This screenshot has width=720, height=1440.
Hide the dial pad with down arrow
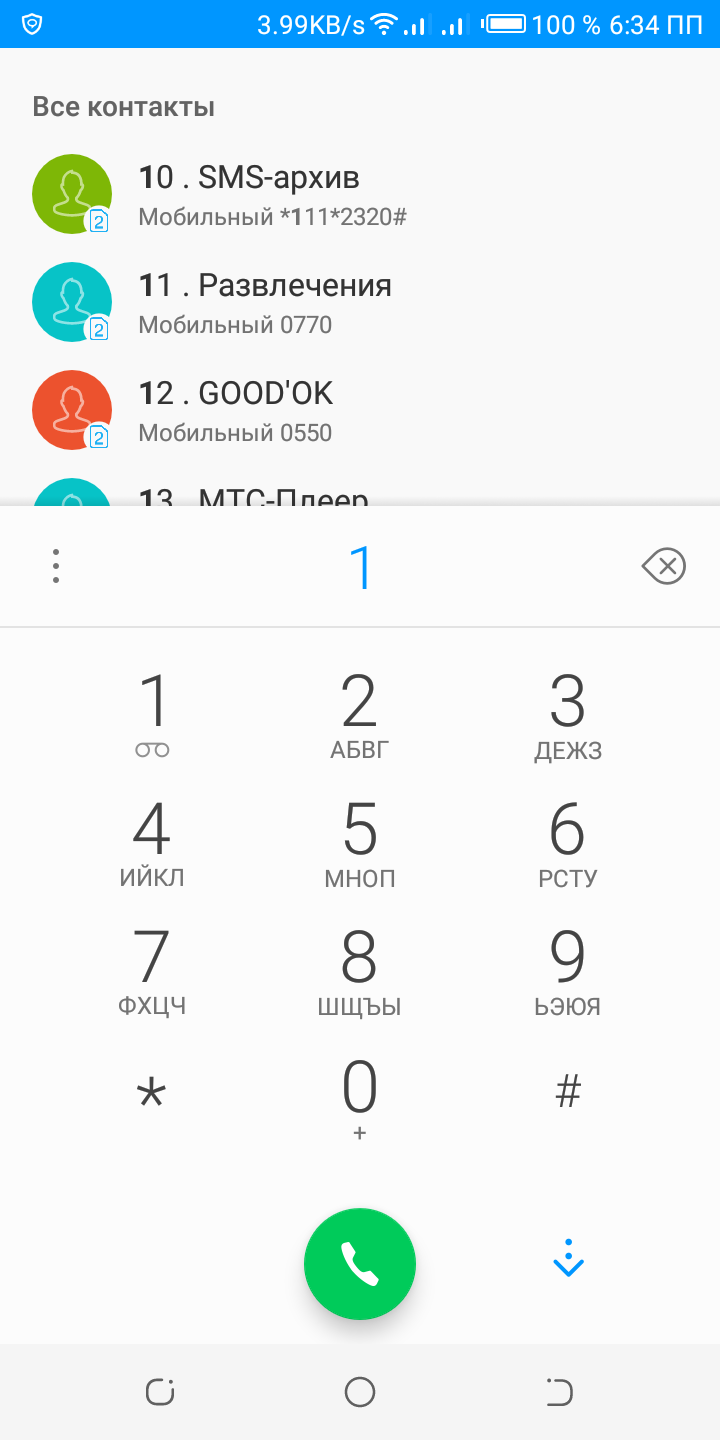point(568,1262)
